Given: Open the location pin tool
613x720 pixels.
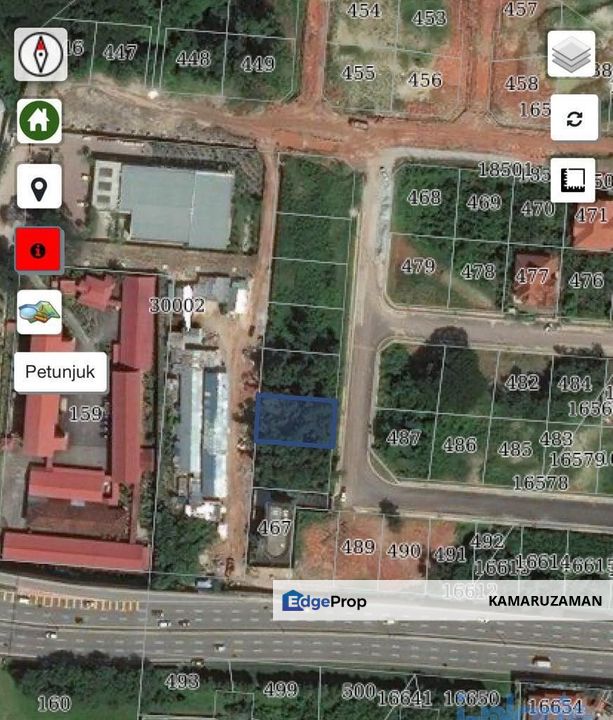Looking at the screenshot, I should (x=40, y=187).
